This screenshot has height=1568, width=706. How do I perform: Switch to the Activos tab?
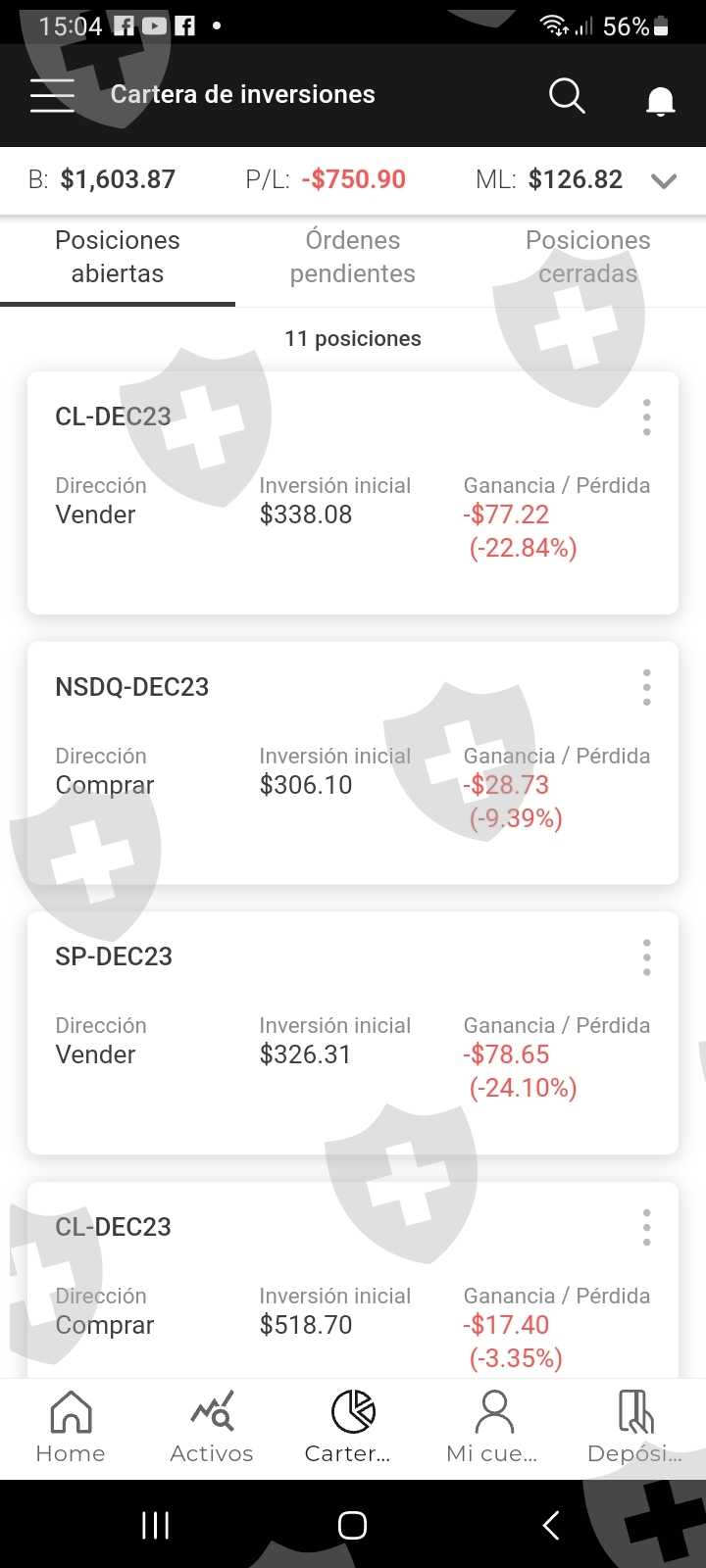click(212, 1426)
